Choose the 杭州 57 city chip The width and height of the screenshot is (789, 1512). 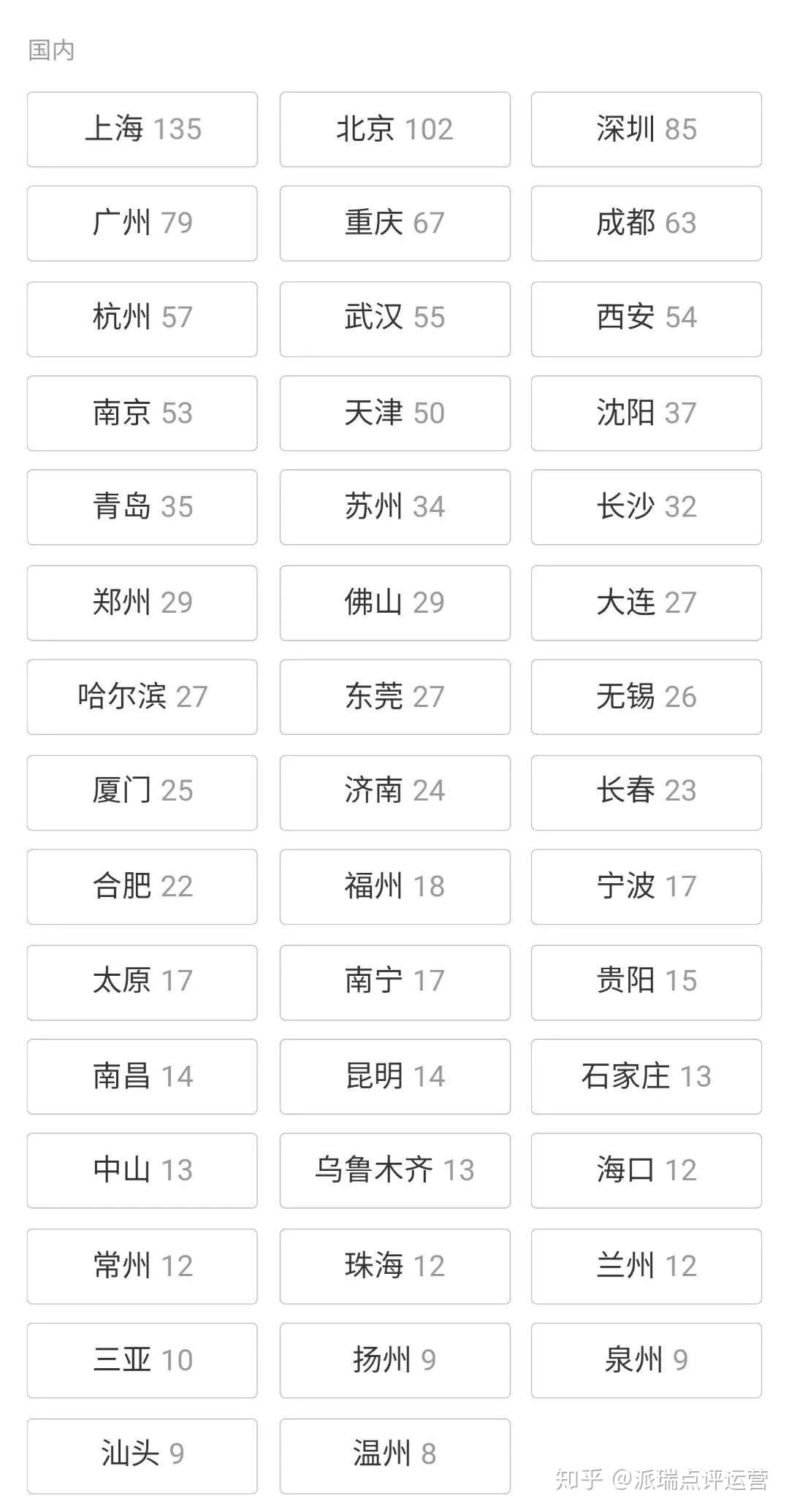(x=142, y=318)
